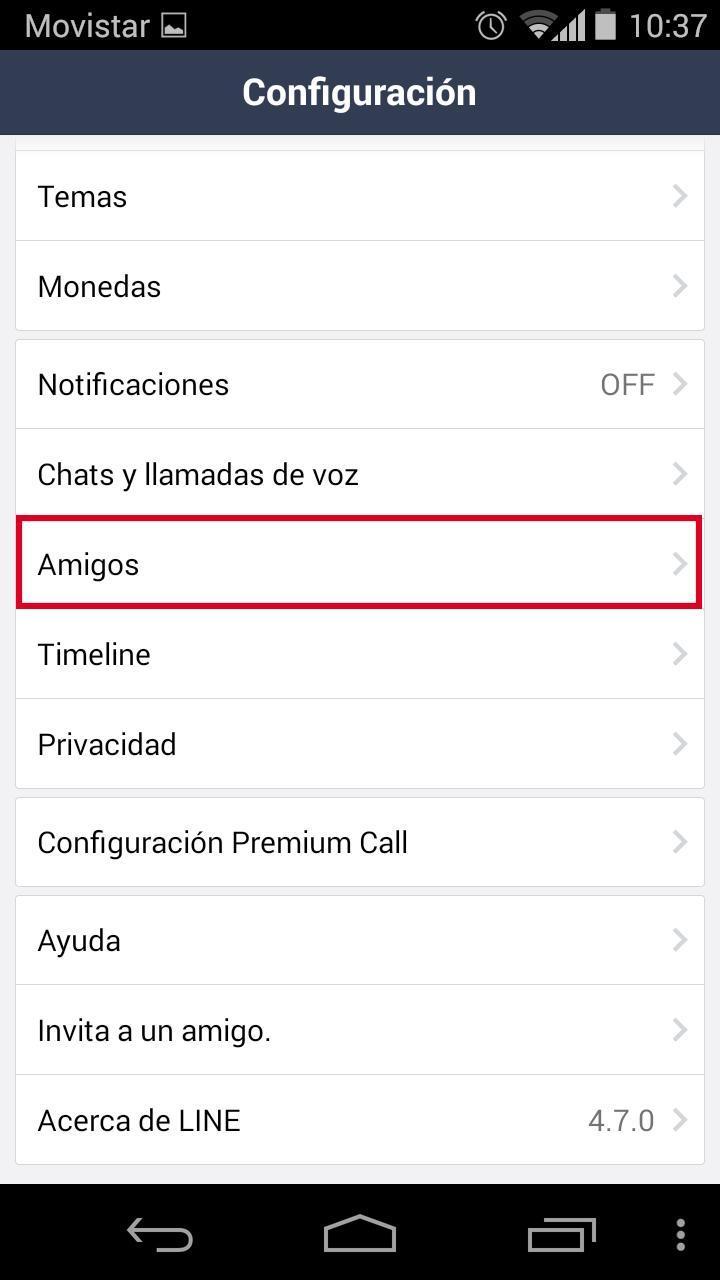Go to the home screen
Viewport: 720px width, 1280px height.
pyautogui.click(x=360, y=1234)
